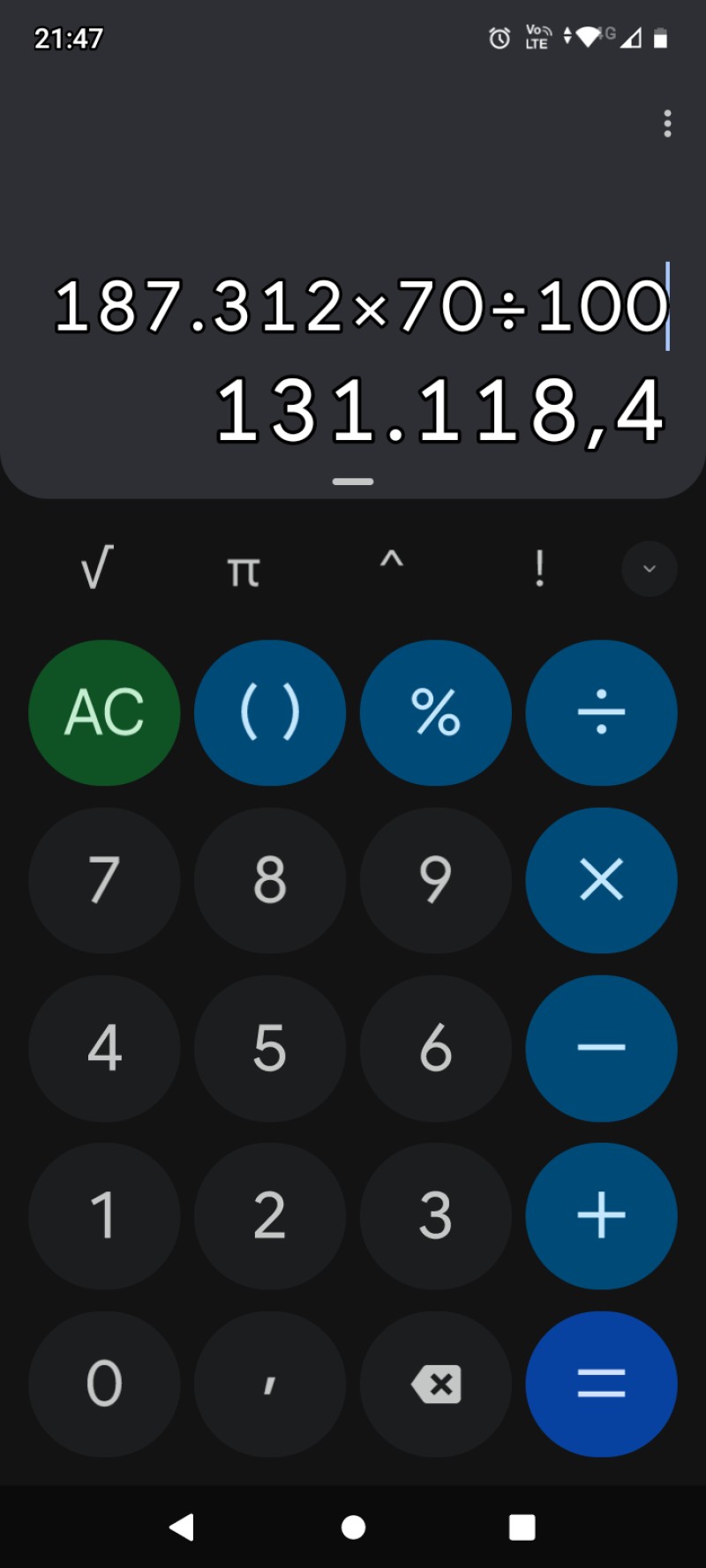Viewport: 706px width, 1568px height.
Task: Type the digit 0
Action: point(104,1384)
